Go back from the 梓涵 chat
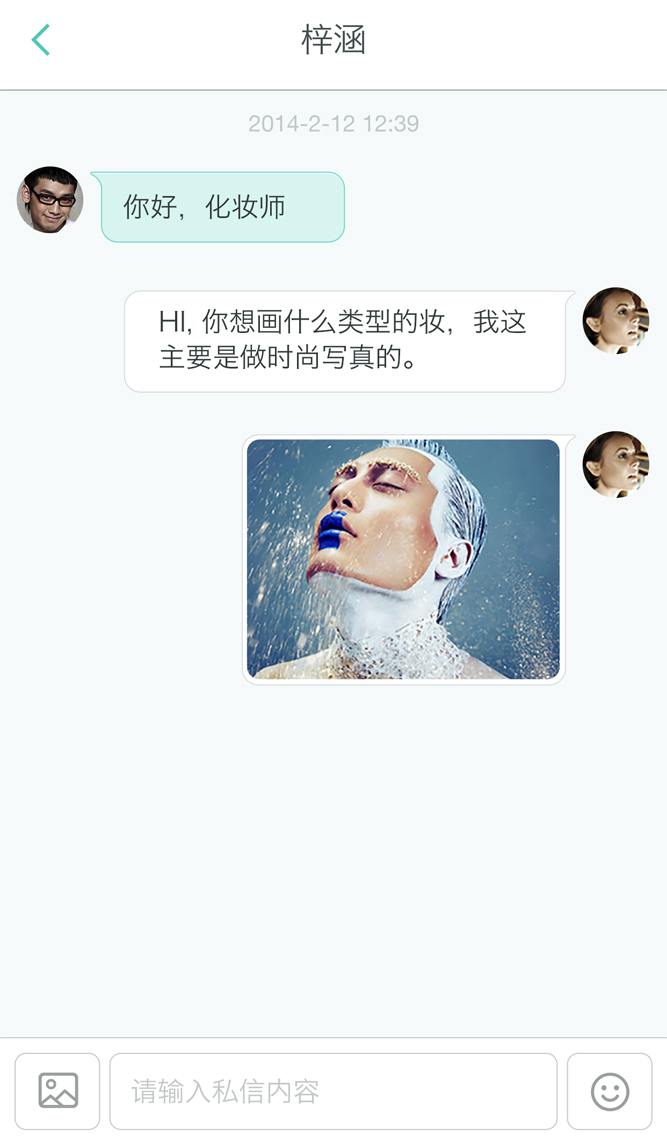This screenshot has width=667, height=1142. click(x=41, y=41)
